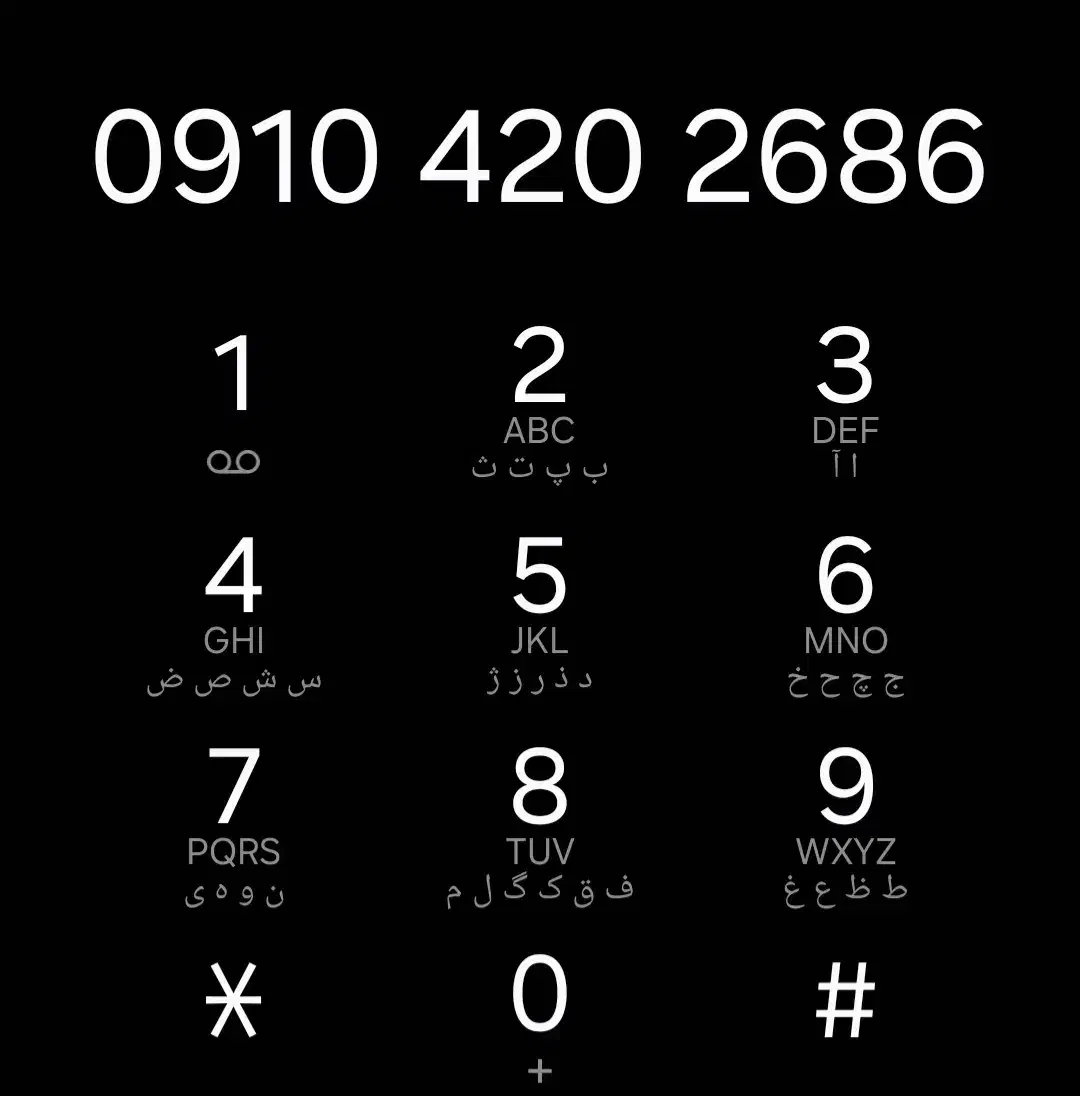Enter digit 5 JKL
This screenshot has width=1080, height=1096.
pos(539,616)
